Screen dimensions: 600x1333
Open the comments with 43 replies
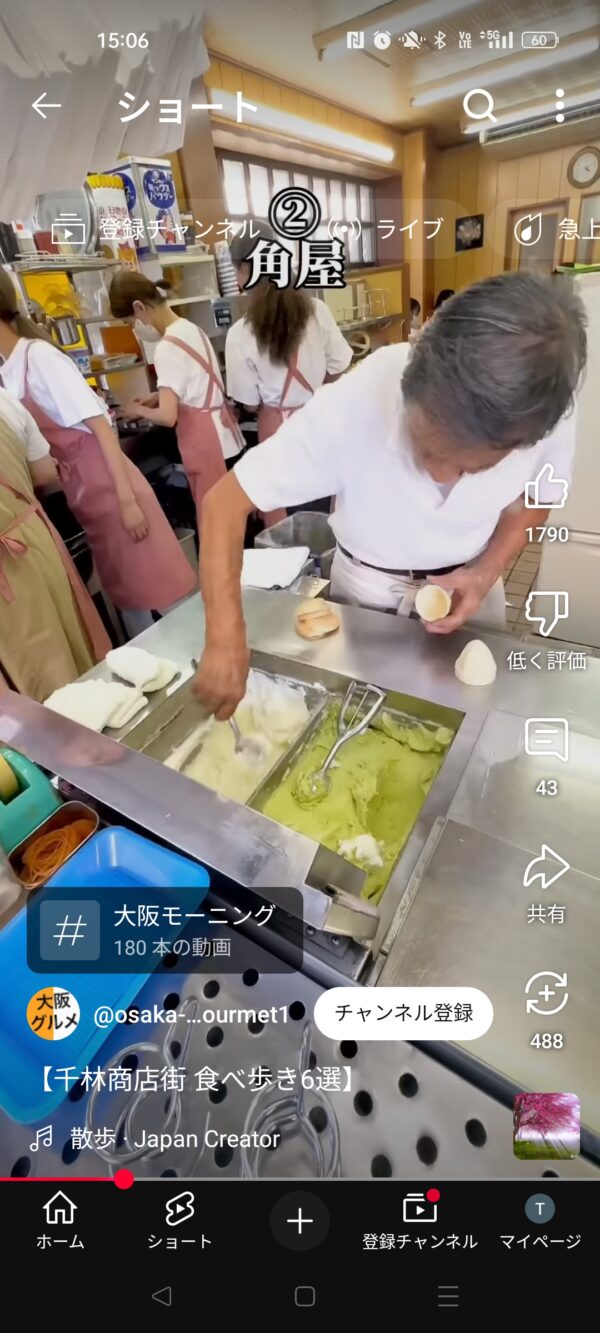point(546,741)
